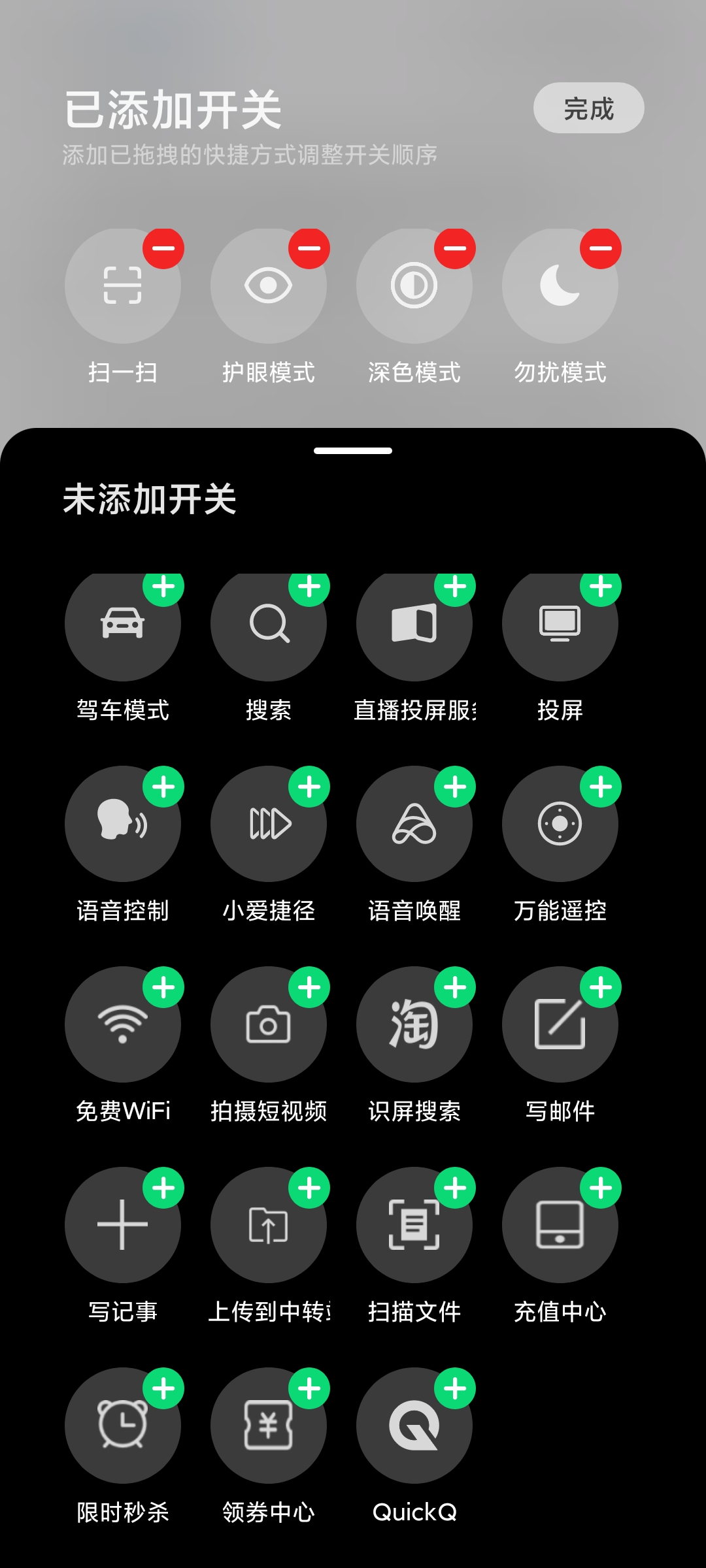Add the 万能遥控 switch

601,787
